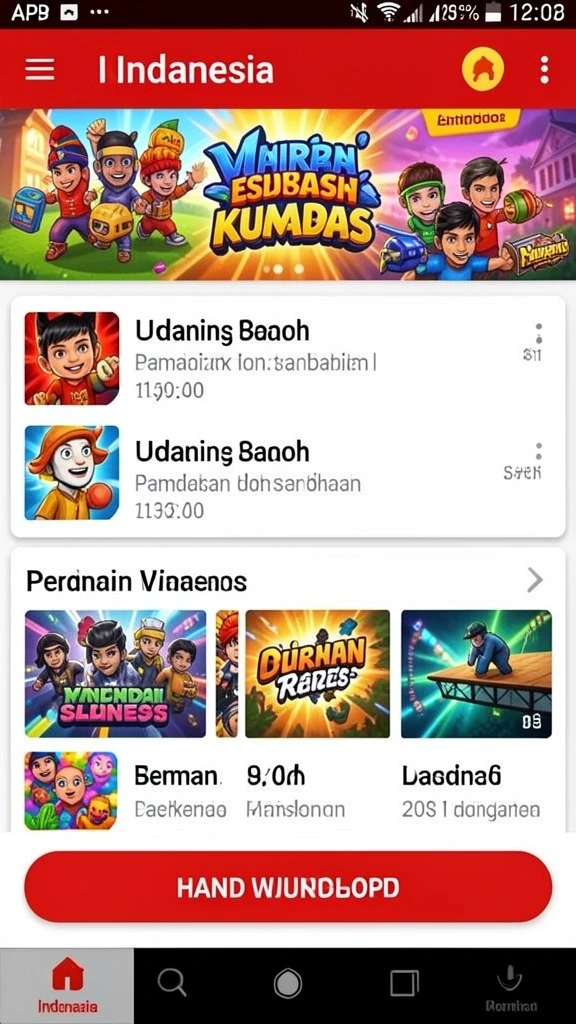The image size is (576, 1024).
Task: Open the hamburger drawer menu
Action: pos(40,69)
